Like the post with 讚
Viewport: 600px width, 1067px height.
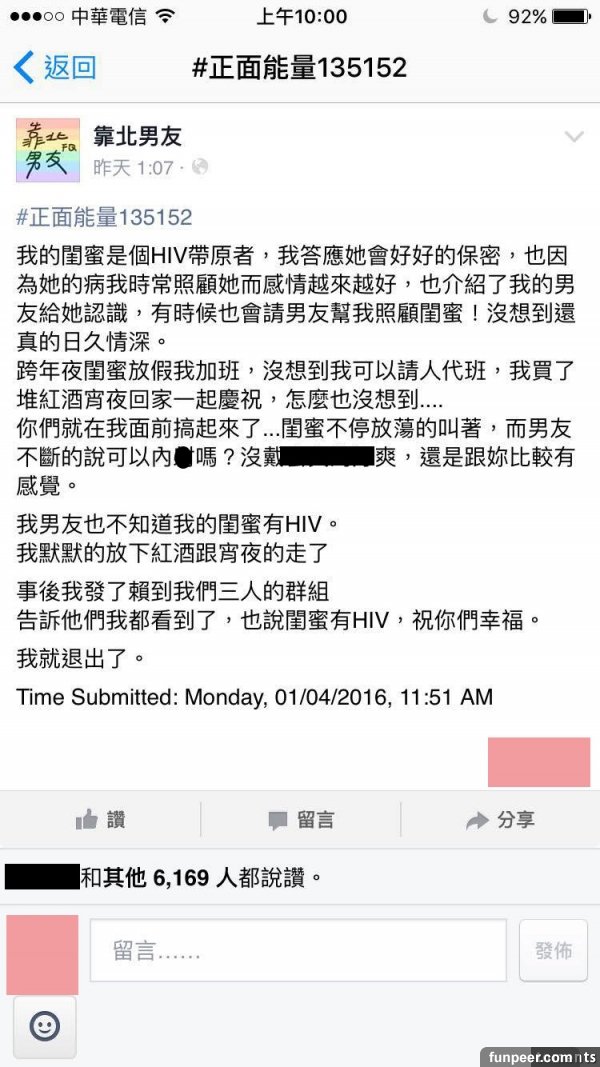point(101,820)
